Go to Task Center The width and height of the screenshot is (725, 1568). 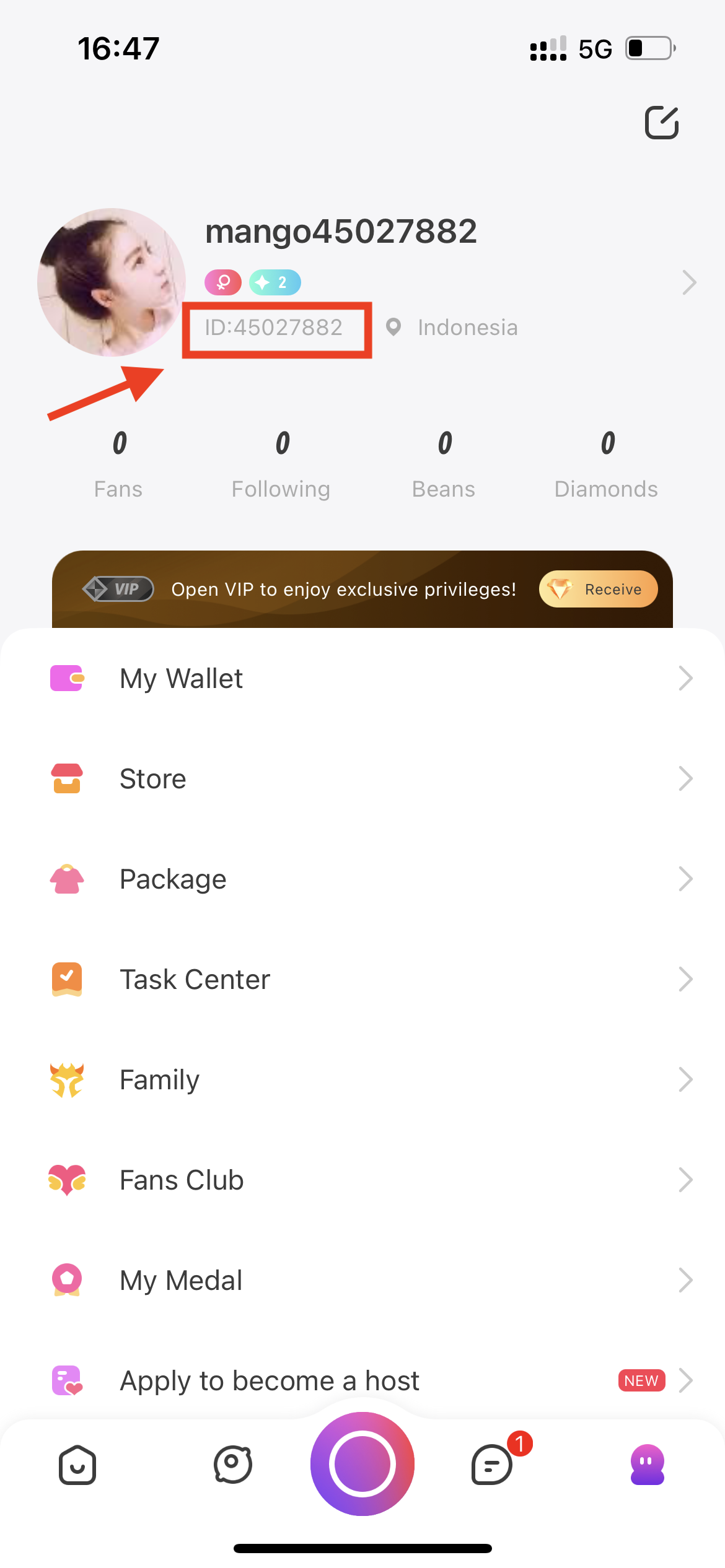tap(362, 979)
